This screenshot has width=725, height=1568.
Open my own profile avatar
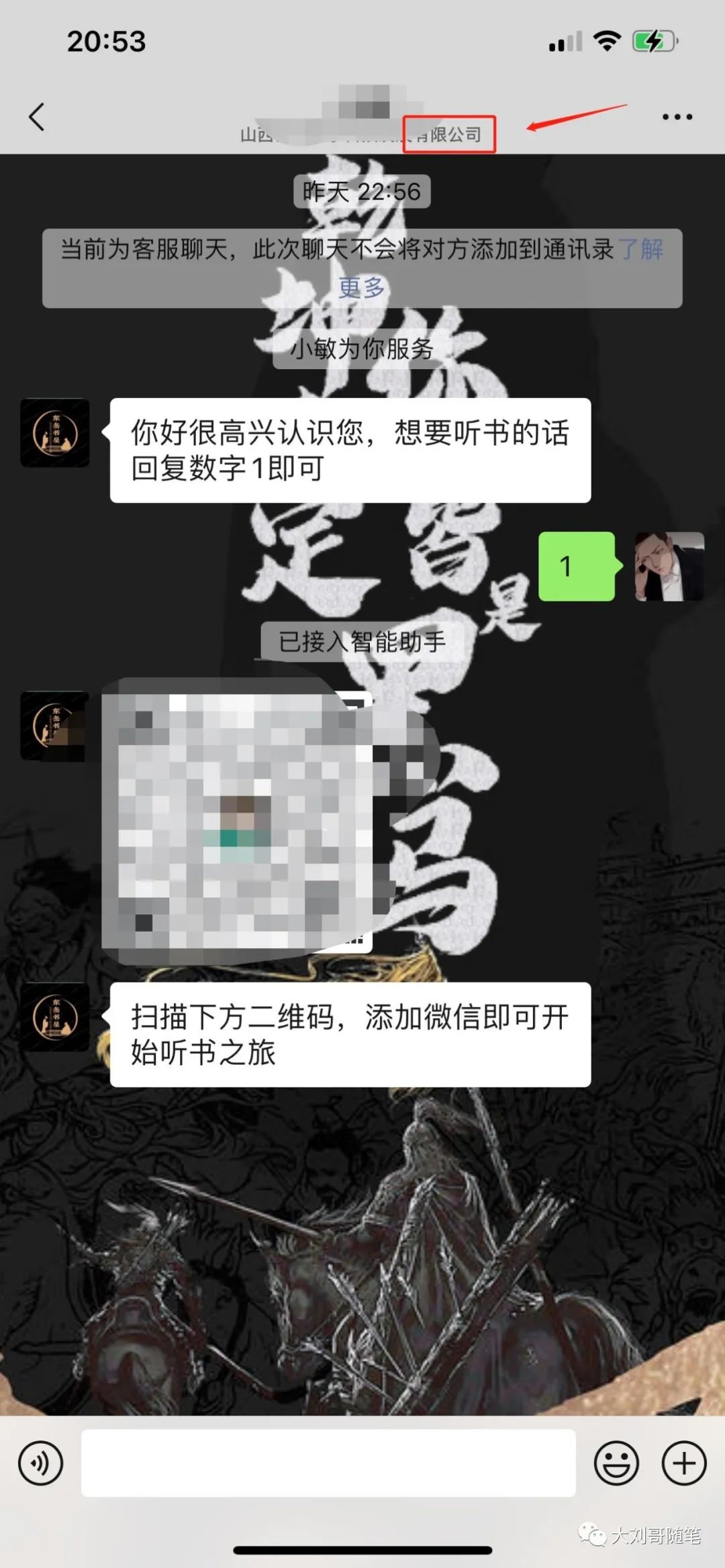coord(669,567)
